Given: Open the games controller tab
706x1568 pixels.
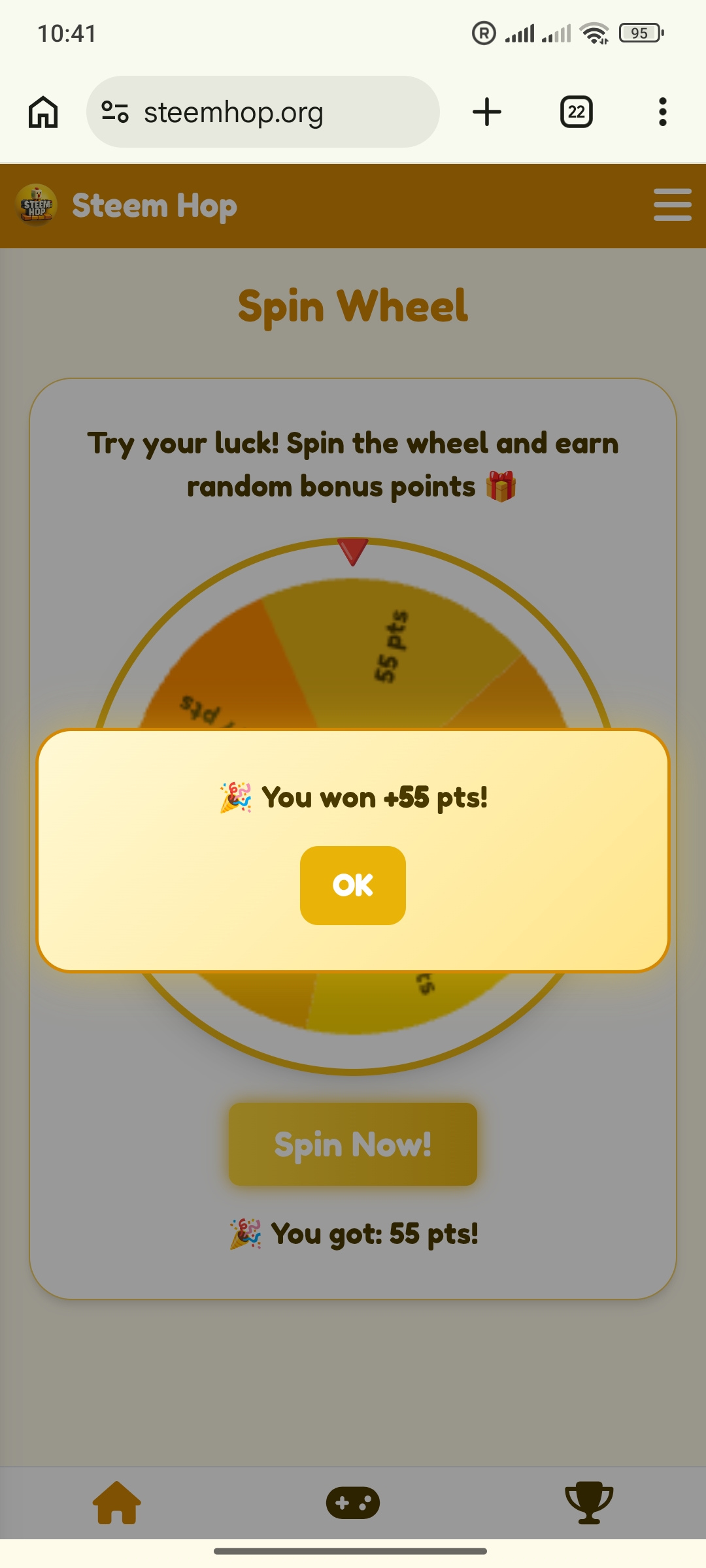Looking at the screenshot, I should (x=353, y=1503).
